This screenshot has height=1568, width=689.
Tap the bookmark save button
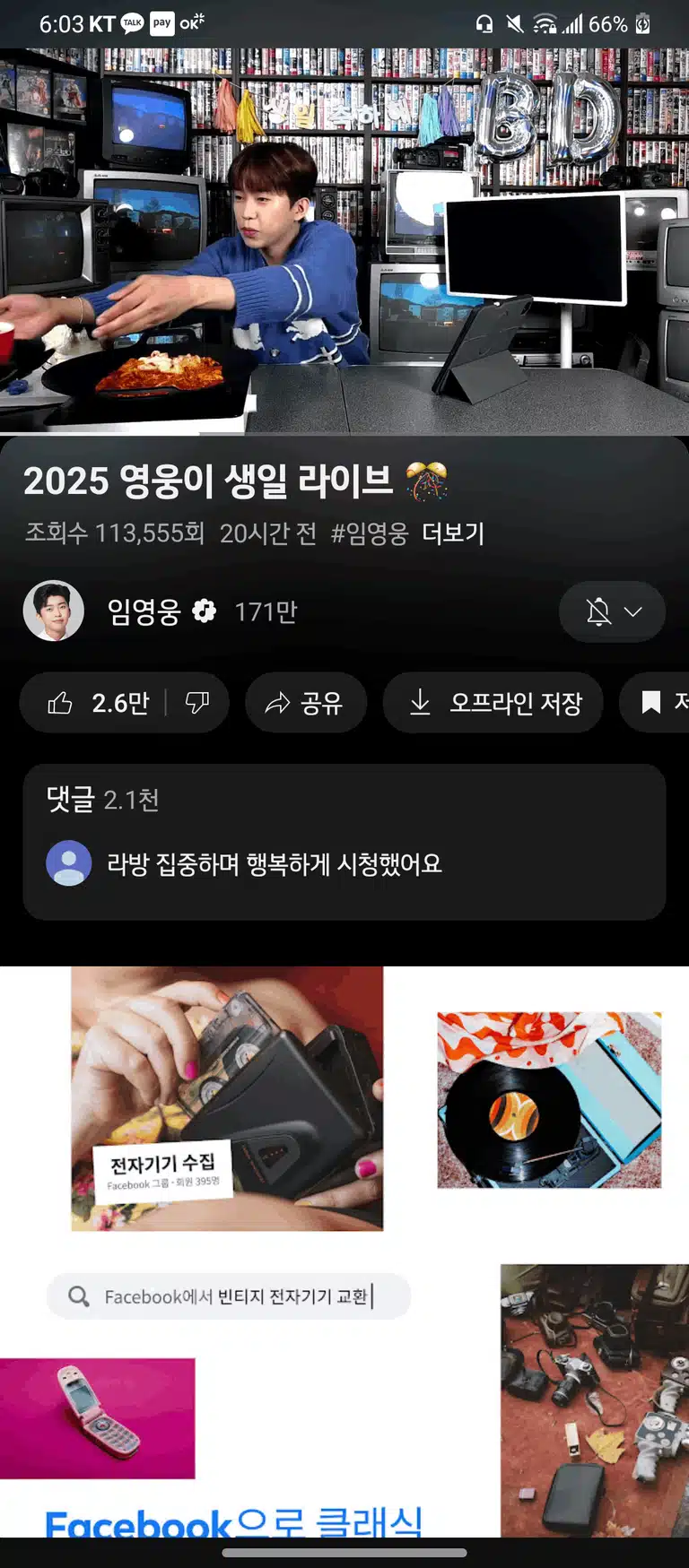[655, 703]
